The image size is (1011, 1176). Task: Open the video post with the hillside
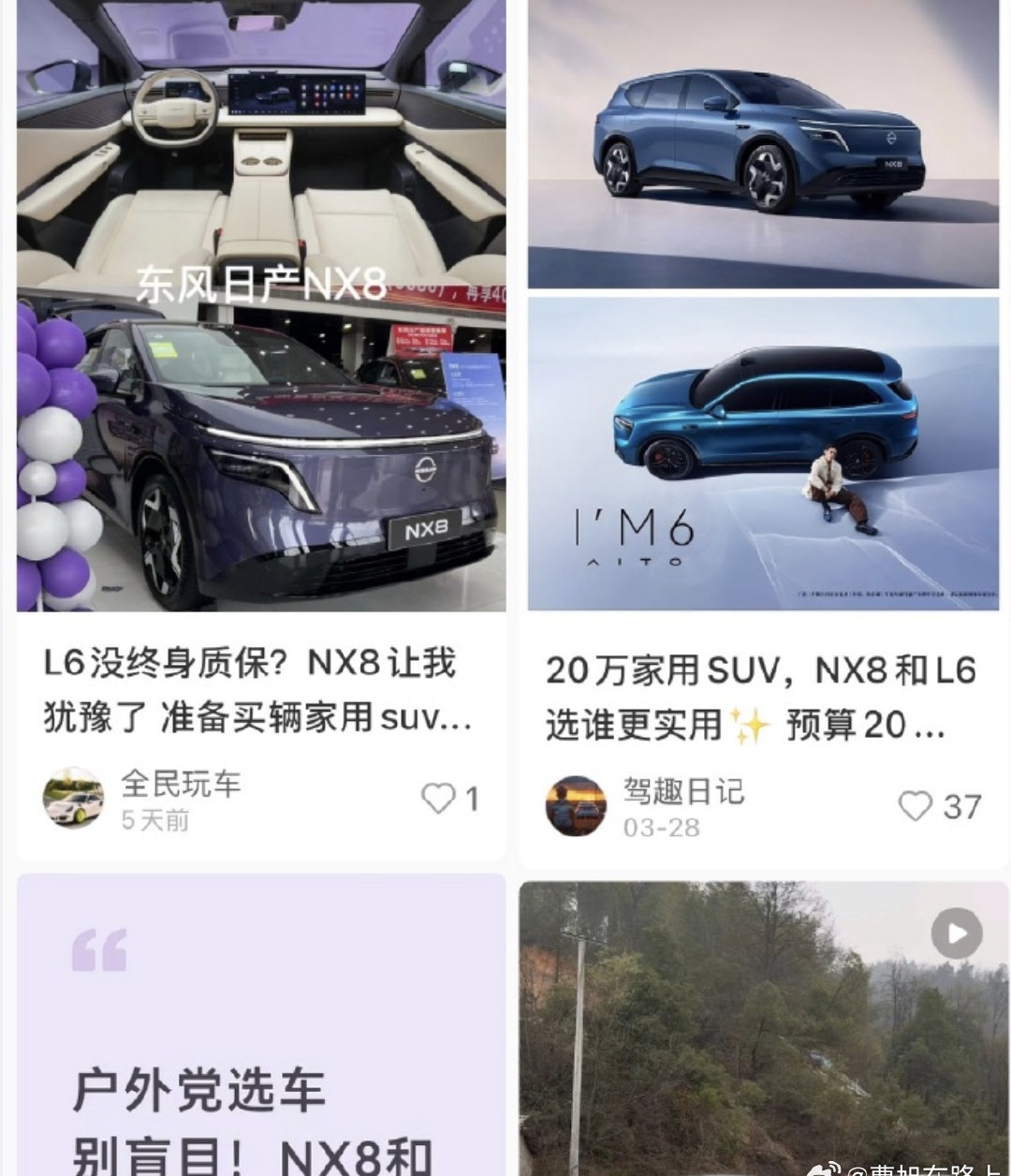pos(764,1030)
